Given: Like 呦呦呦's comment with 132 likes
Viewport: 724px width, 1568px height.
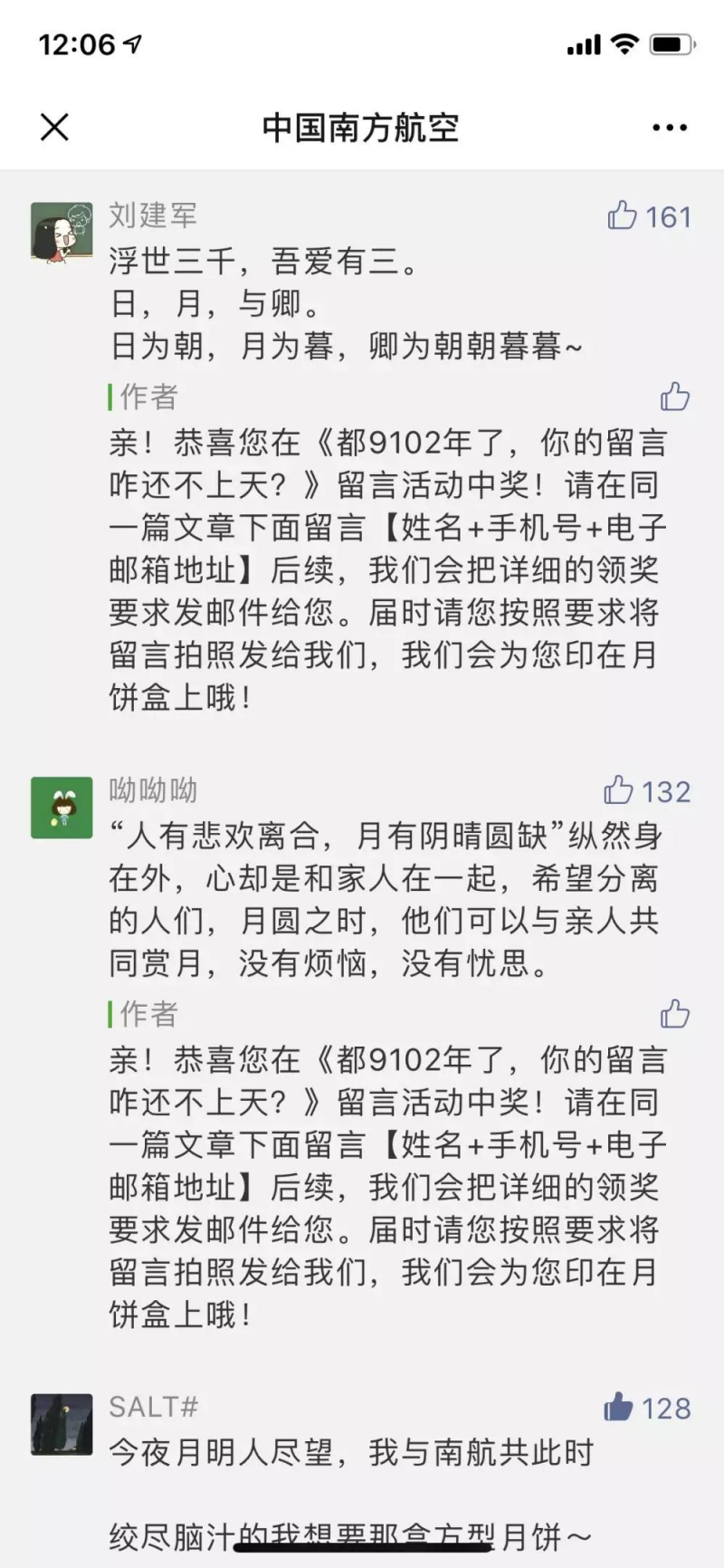Looking at the screenshot, I should coord(619,790).
